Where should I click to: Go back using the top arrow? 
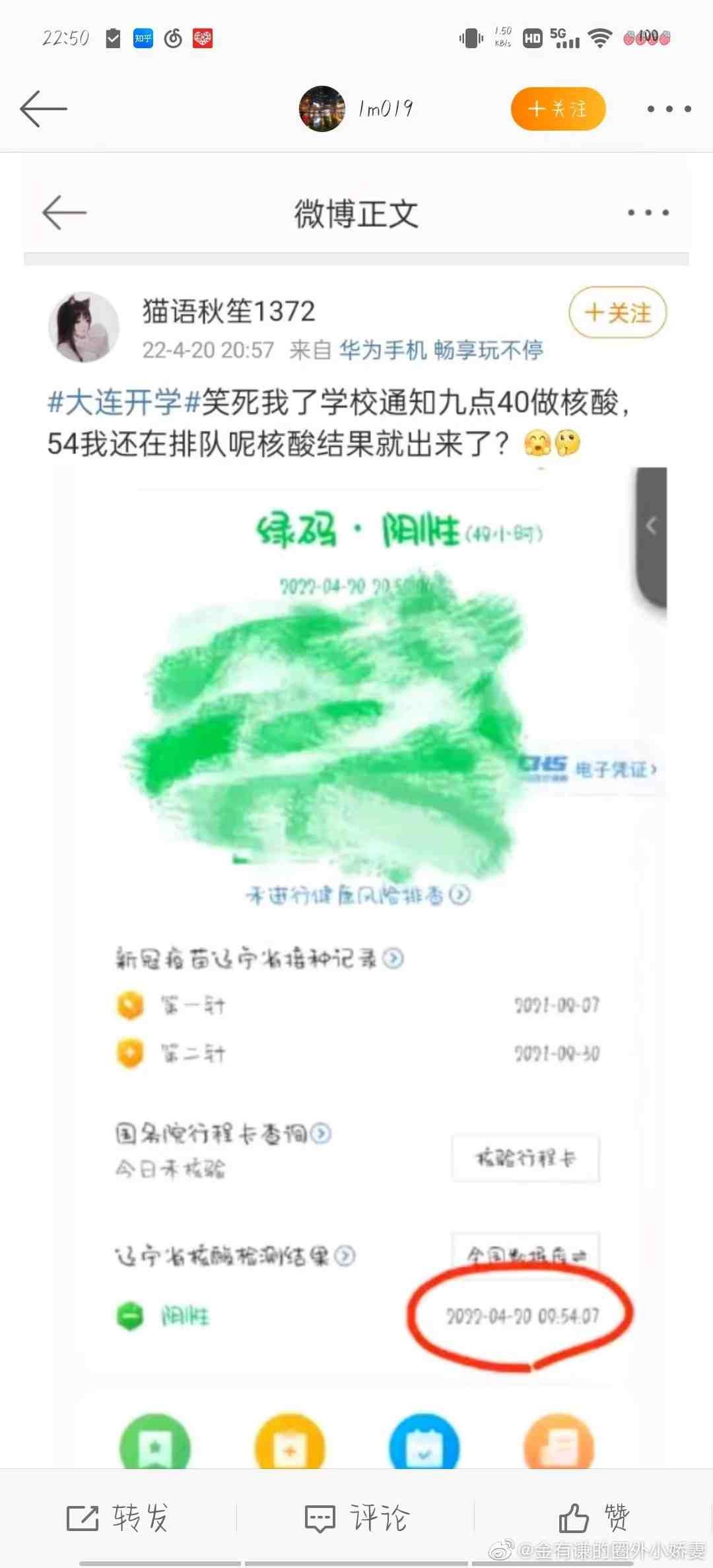pyautogui.click(x=44, y=109)
